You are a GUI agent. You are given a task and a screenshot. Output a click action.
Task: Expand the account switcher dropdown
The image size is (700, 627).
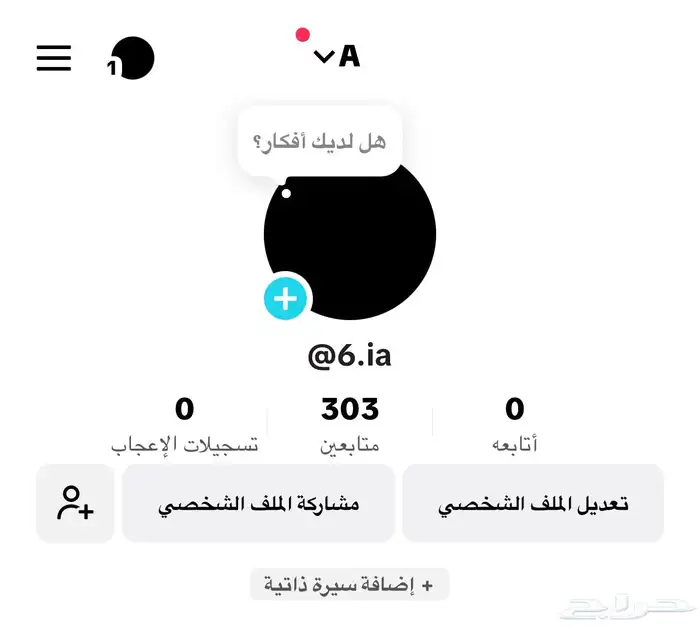tap(337, 56)
